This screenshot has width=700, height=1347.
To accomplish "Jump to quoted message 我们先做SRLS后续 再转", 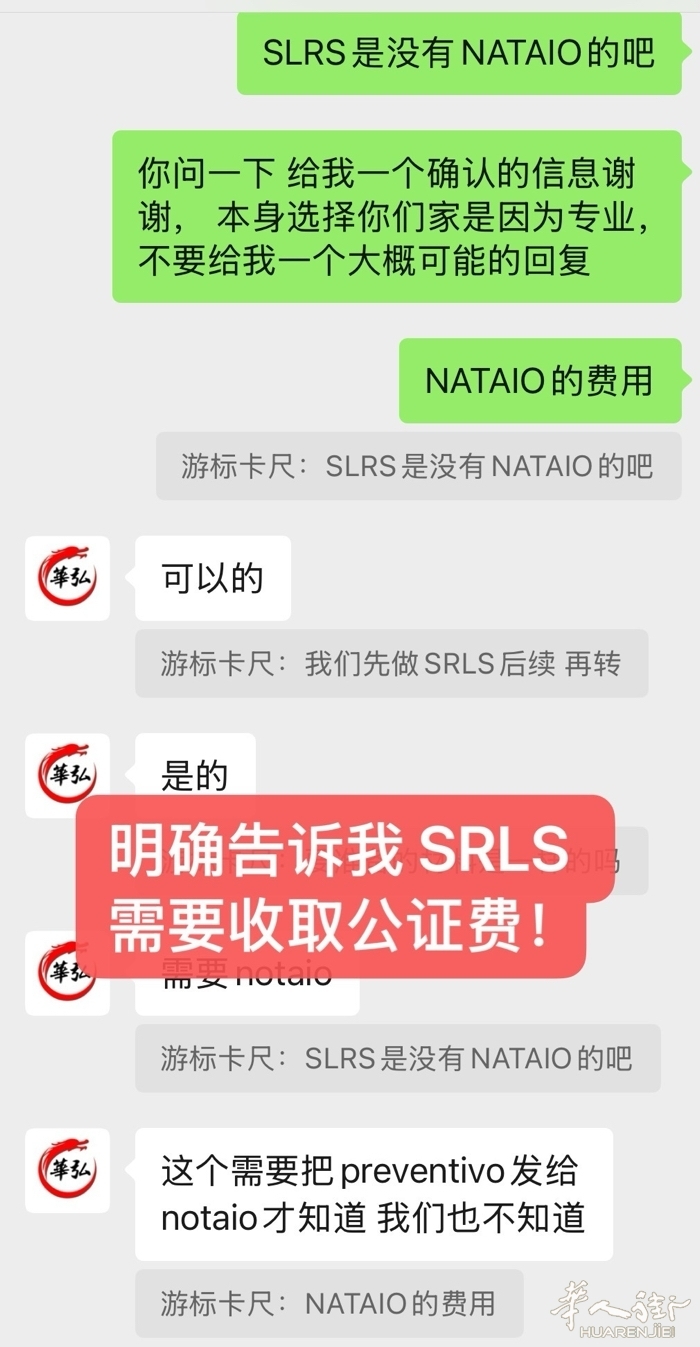I will [391, 663].
